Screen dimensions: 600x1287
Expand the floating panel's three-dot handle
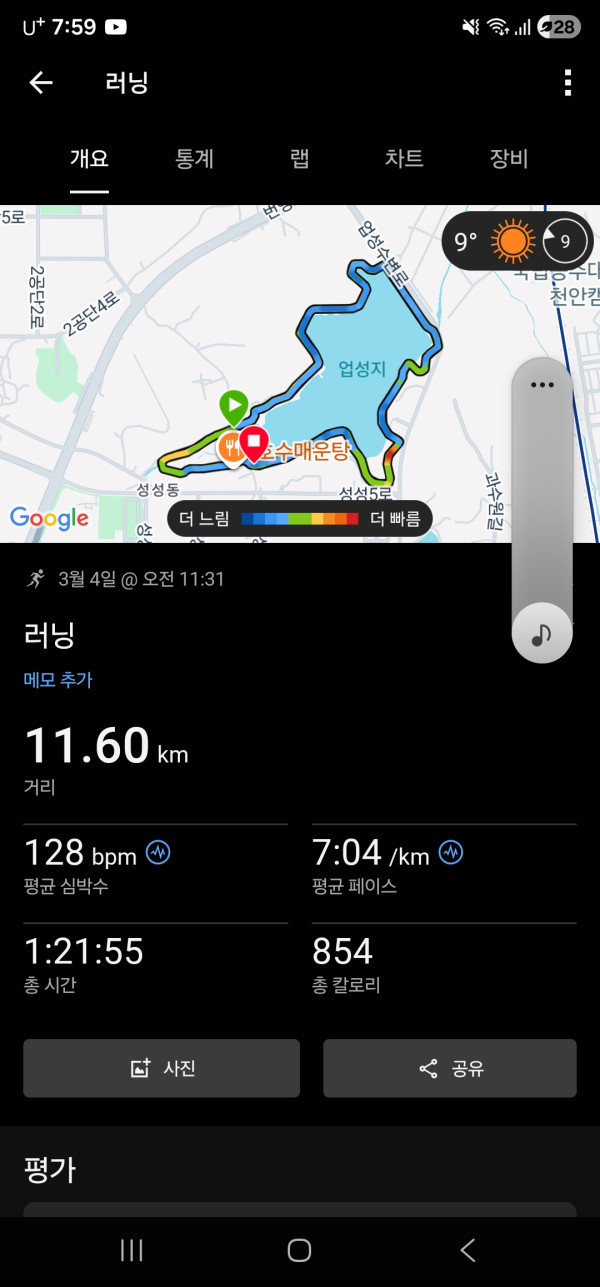542,385
